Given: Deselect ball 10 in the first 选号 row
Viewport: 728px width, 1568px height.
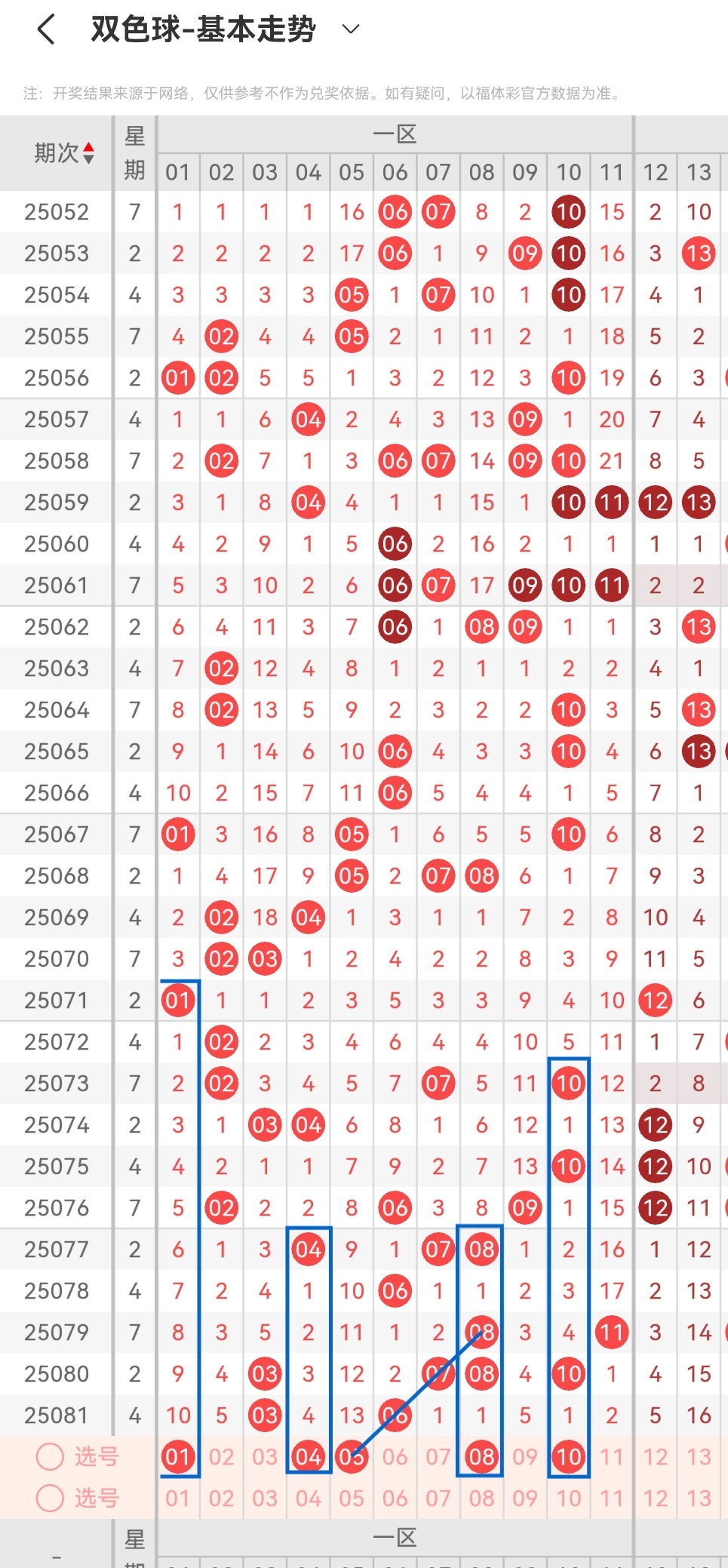Looking at the screenshot, I should (569, 1456).
